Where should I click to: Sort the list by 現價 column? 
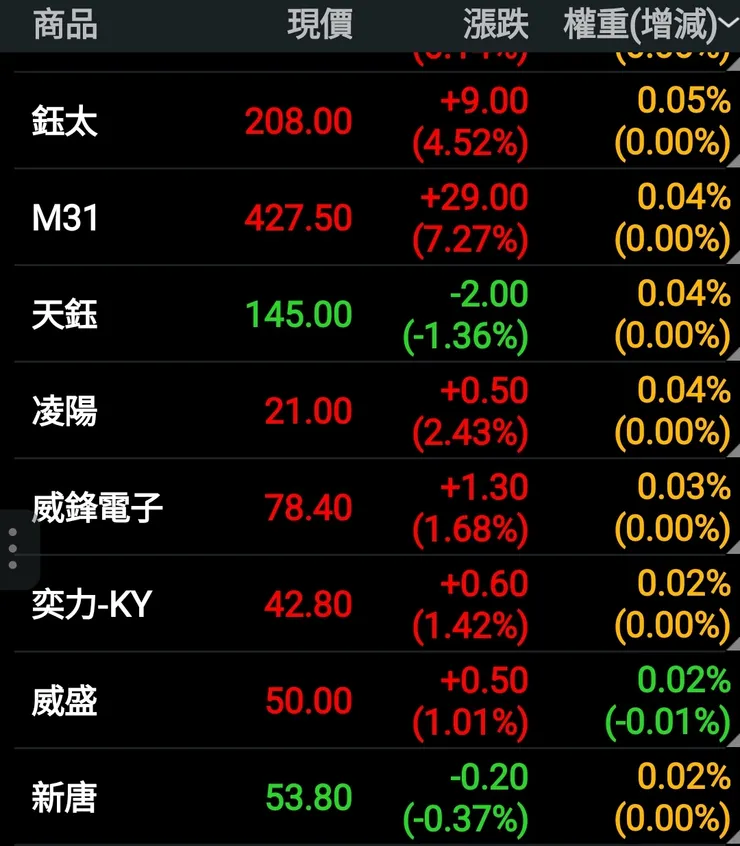click(320, 27)
